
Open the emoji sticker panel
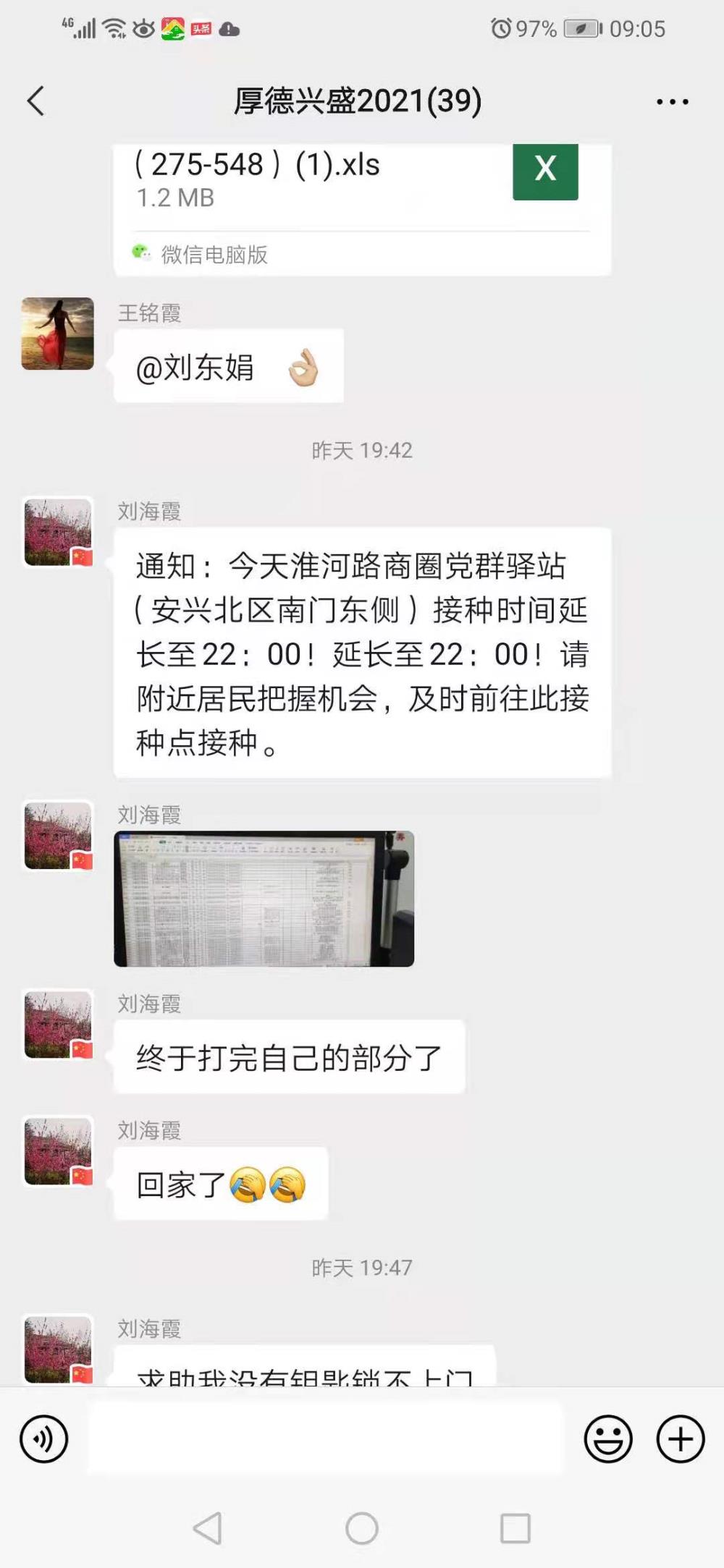coord(608,1439)
